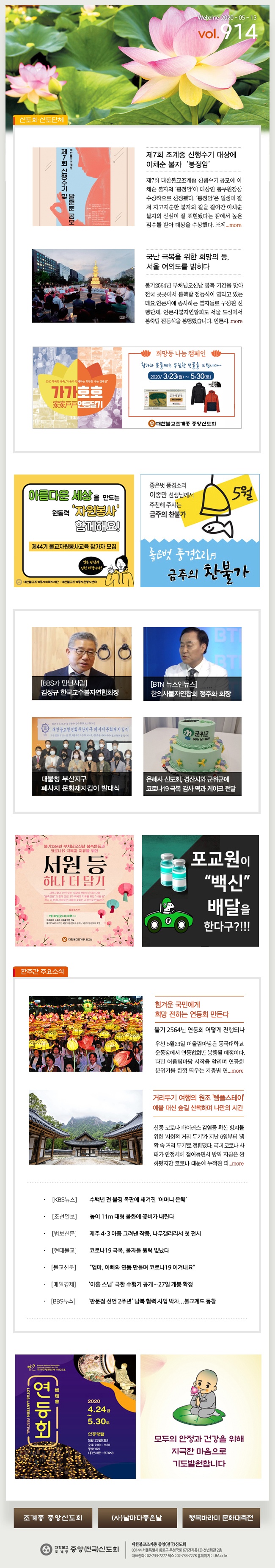Screen dimensions: 275x1568
Task: Open the 자원봉사 함께해요 banner
Action: [x=74, y=530]
